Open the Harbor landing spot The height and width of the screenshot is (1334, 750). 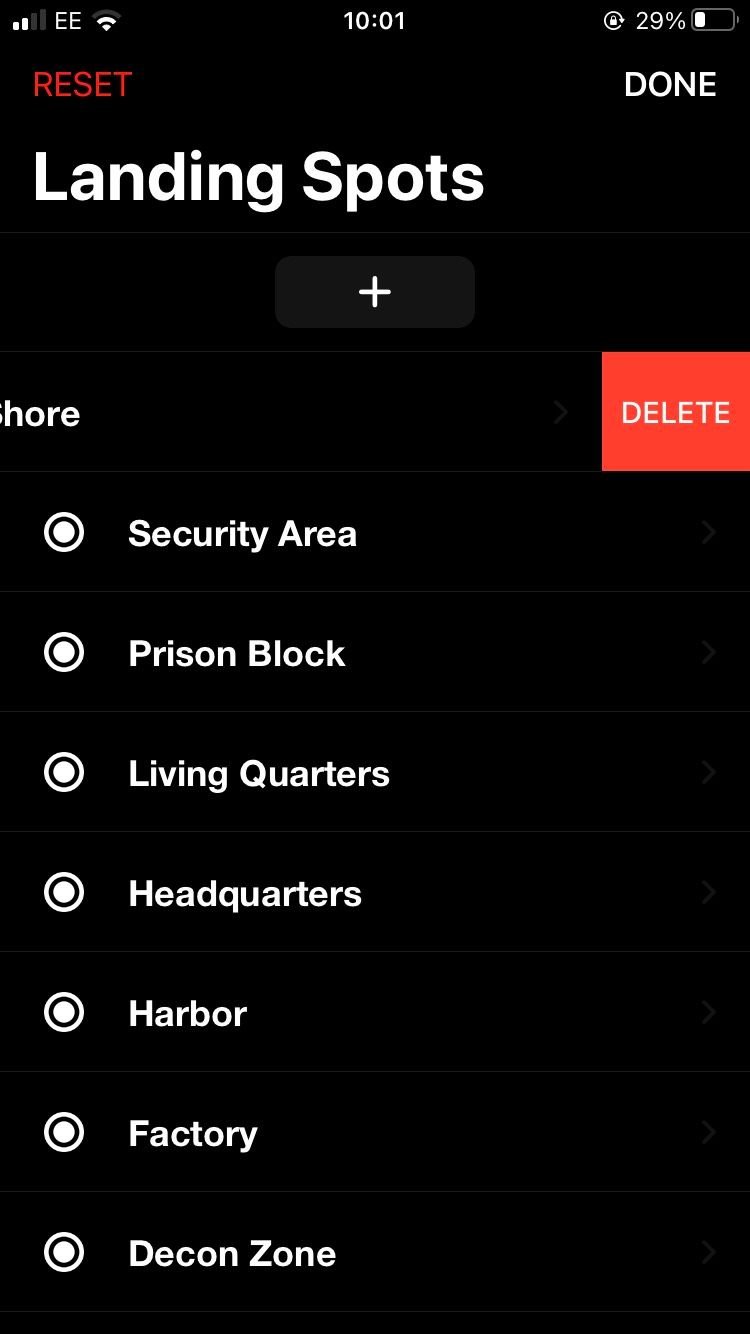(x=375, y=1012)
